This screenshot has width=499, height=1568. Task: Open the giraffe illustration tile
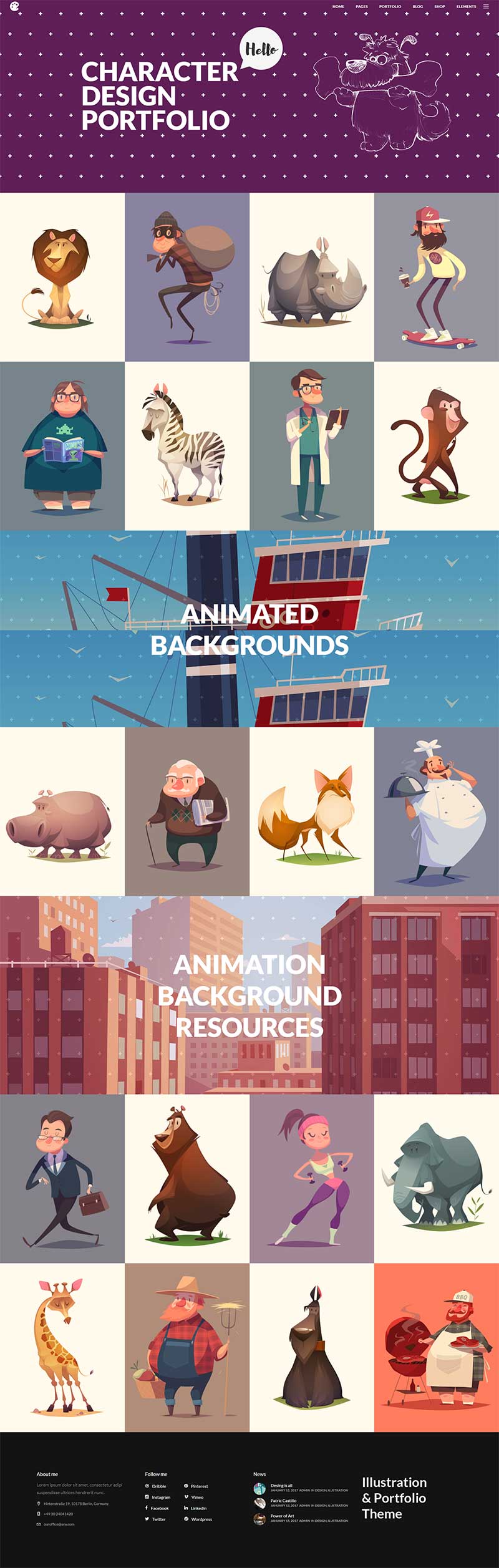(62, 1347)
